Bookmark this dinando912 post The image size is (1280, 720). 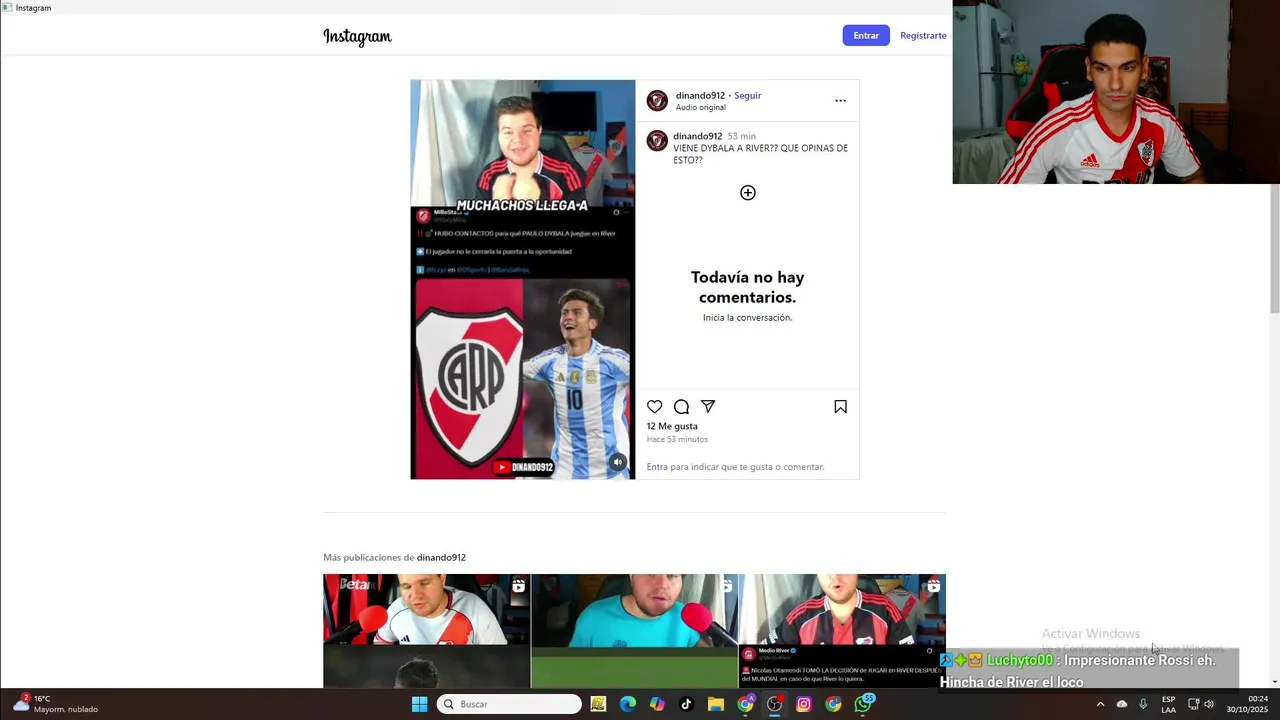pyautogui.click(x=840, y=406)
